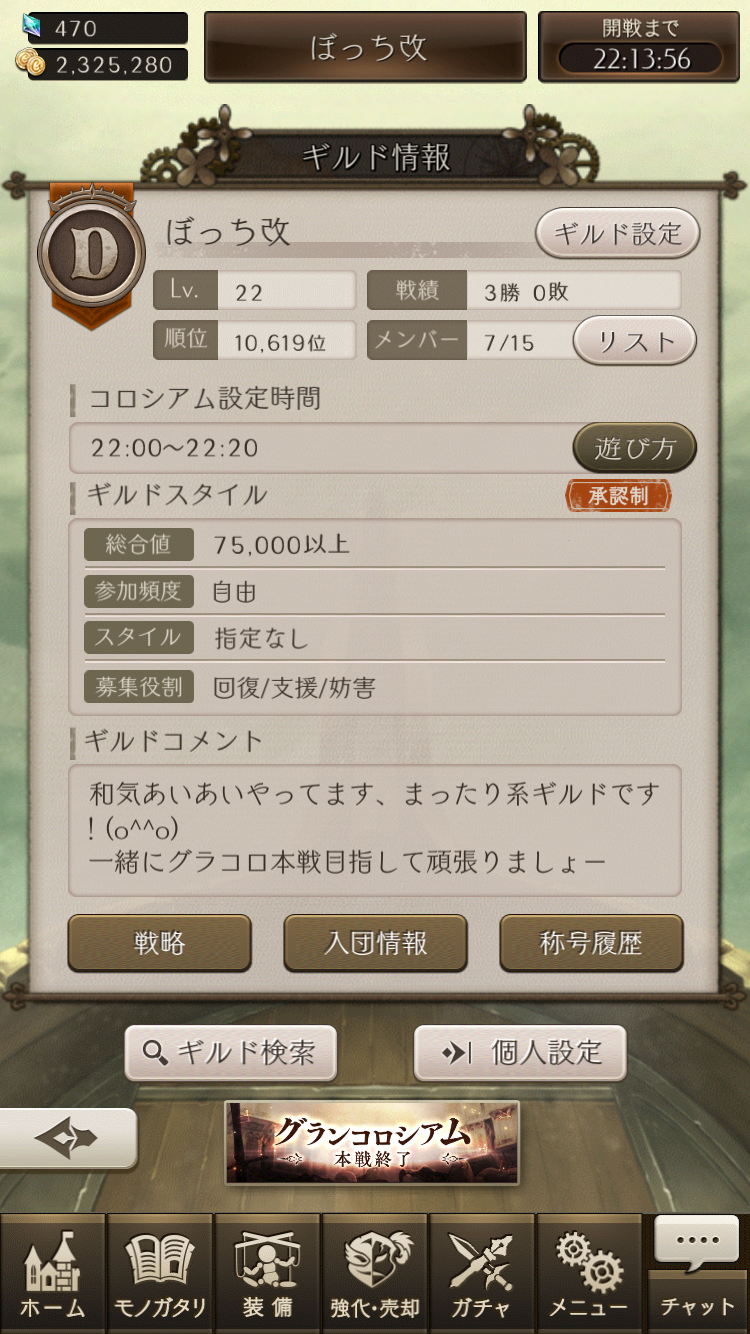
Task: Go to 個人設定 personal settings
Action: pyautogui.click(x=520, y=1053)
